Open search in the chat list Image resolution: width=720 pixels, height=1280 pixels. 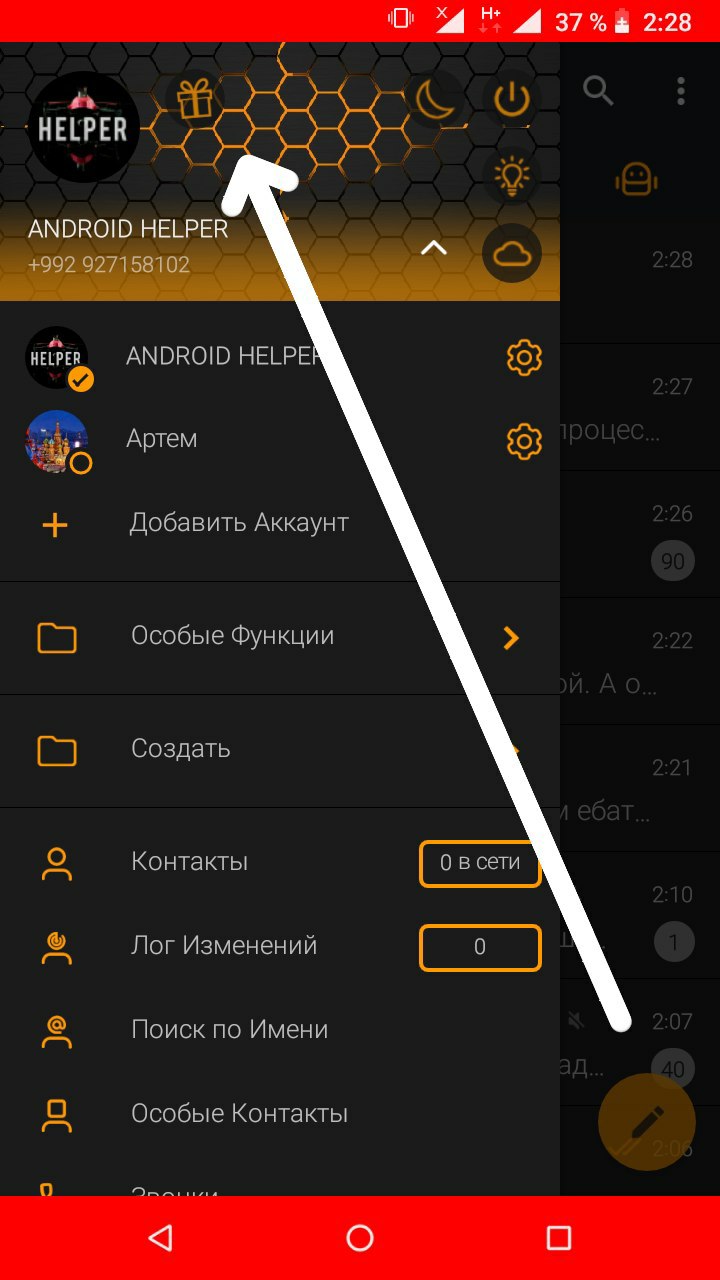[x=598, y=91]
